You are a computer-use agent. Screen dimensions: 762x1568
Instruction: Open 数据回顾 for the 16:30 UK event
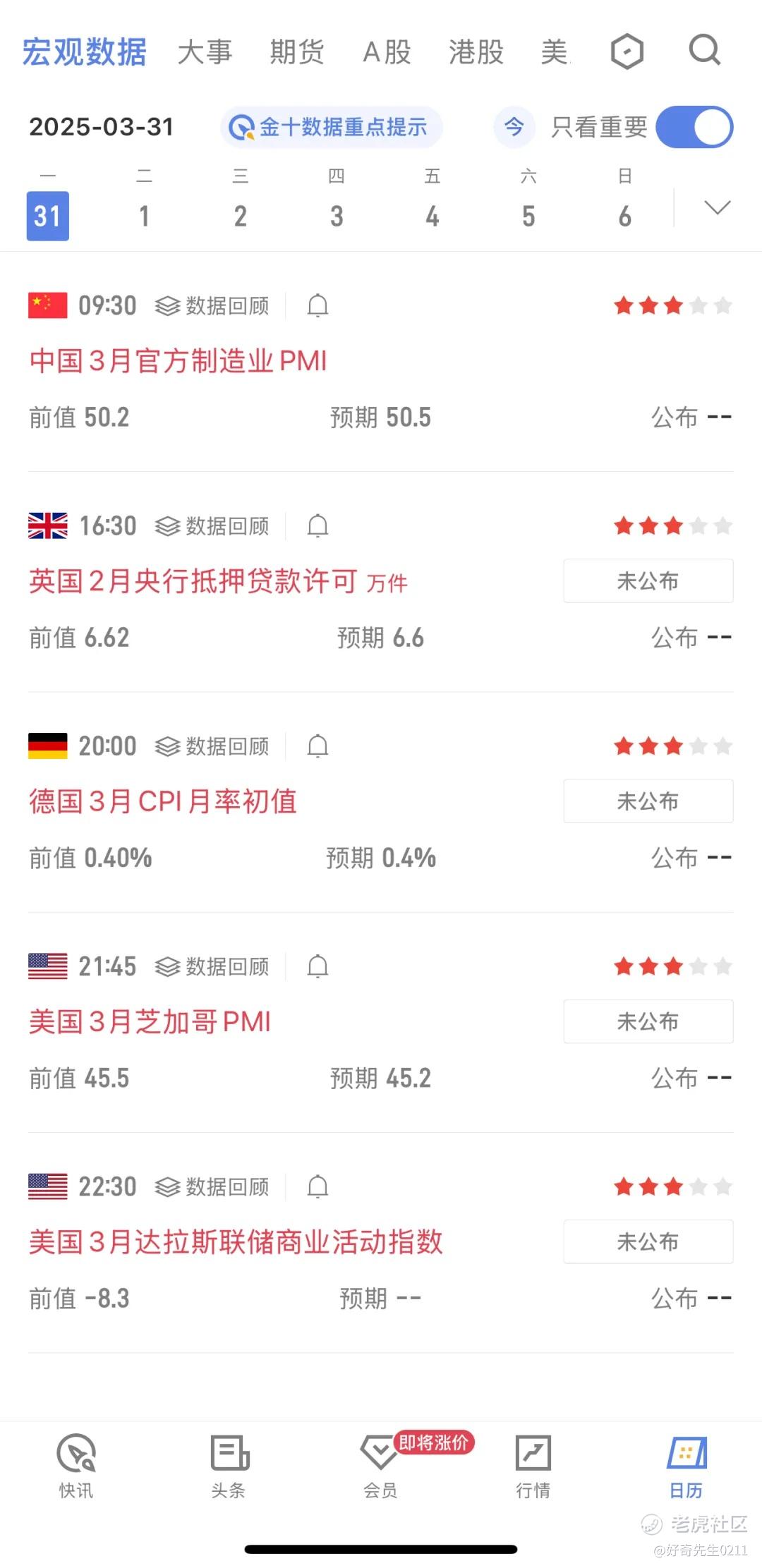tap(212, 526)
